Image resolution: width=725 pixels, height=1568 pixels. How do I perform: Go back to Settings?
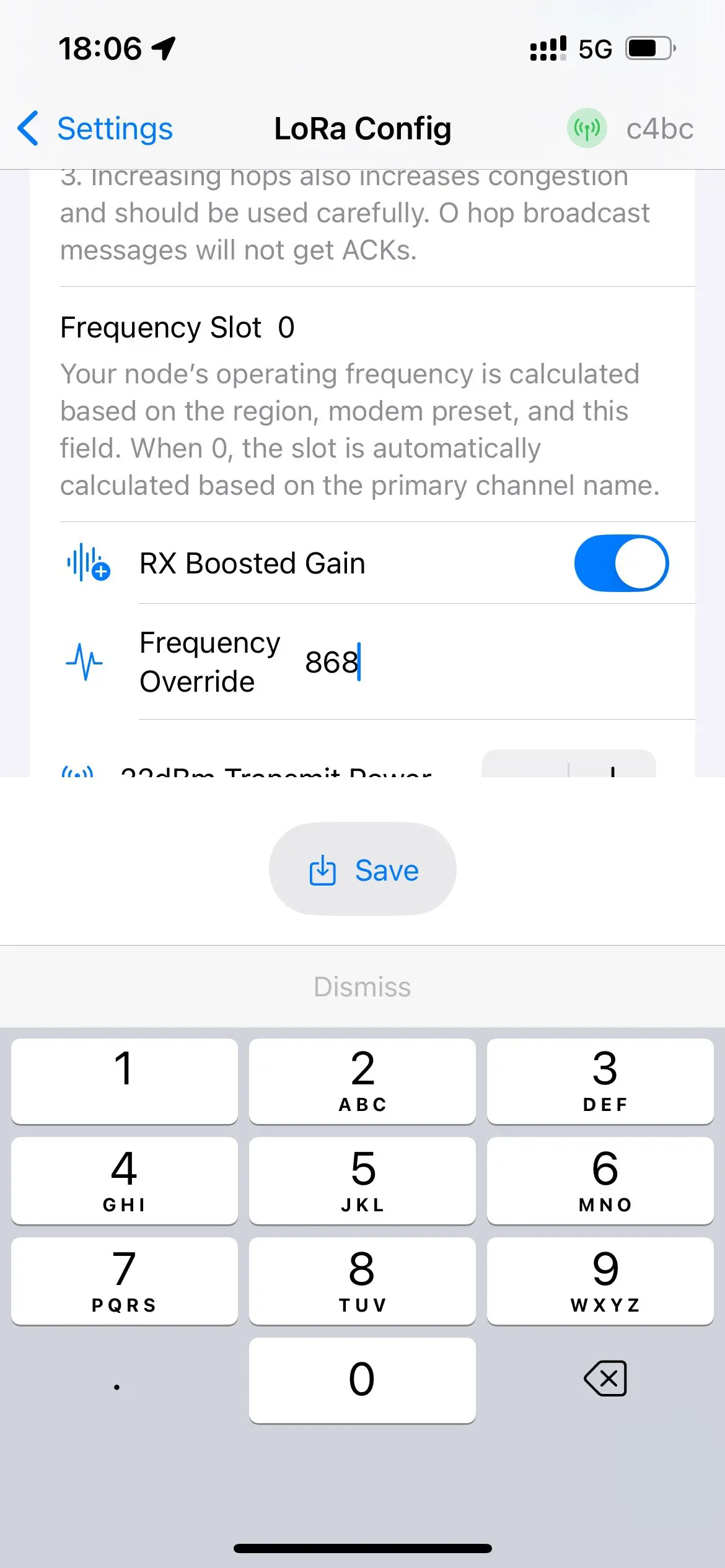click(x=95, y=129)
